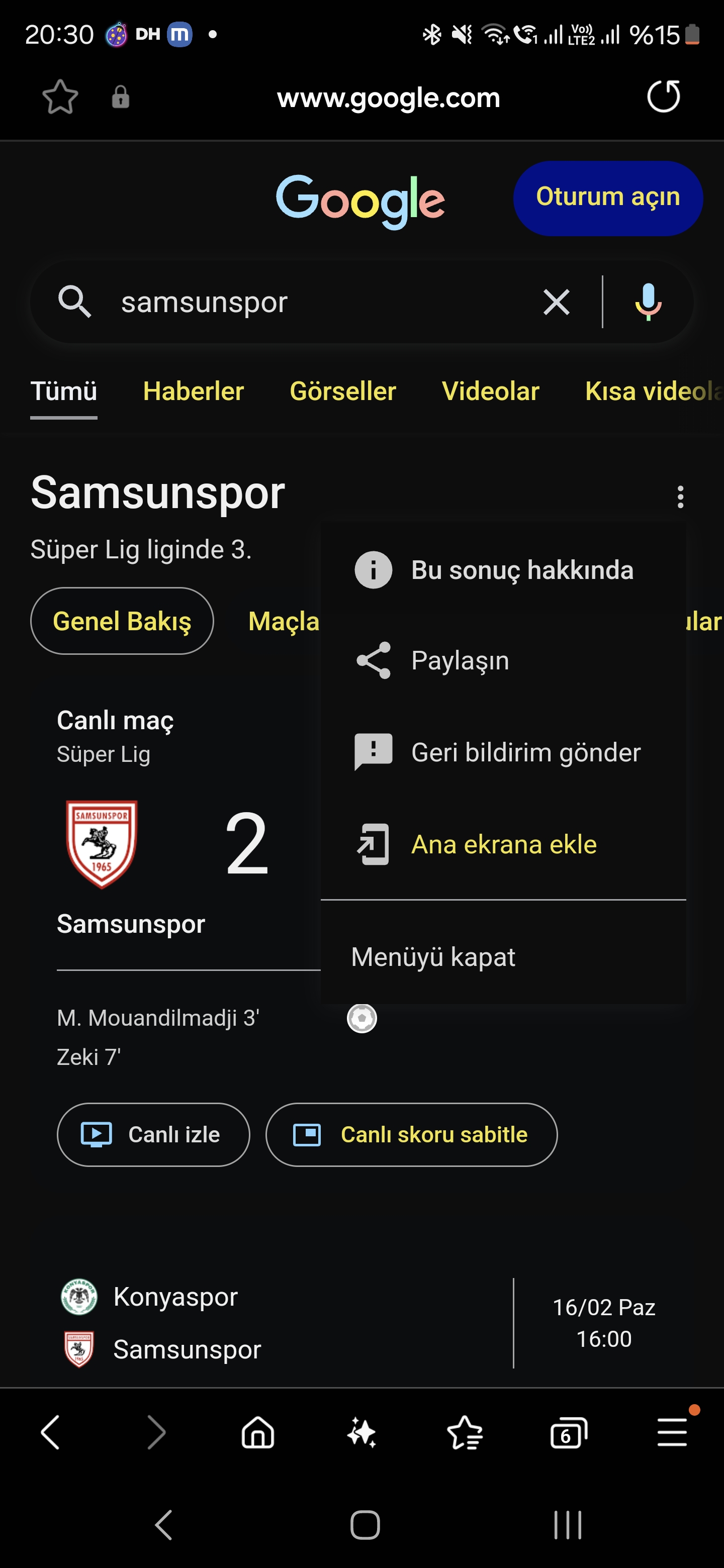Select Paylaşın from the menu
The width and height of the screenshot is (724, 1568).
503,660
